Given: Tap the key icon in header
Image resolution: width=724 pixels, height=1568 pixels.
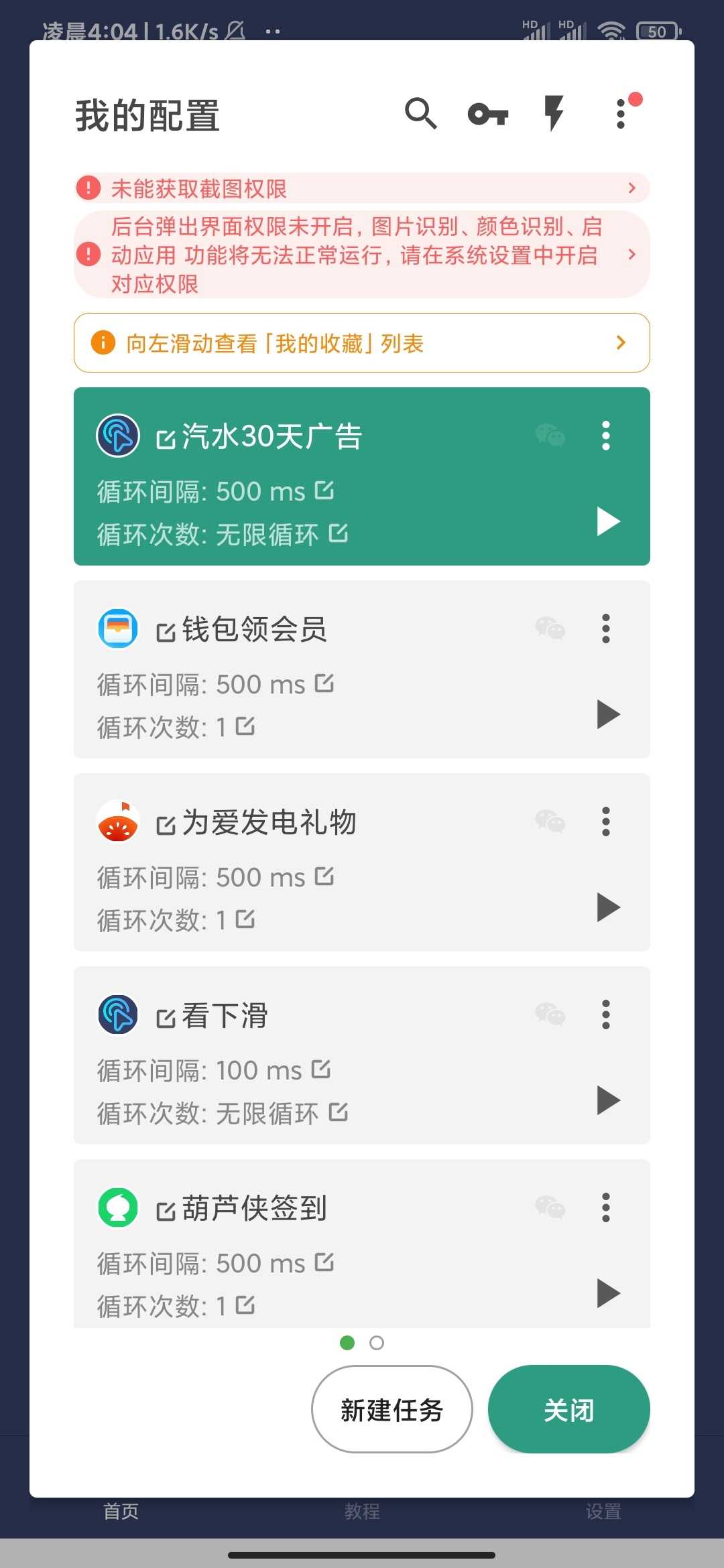Looking at the screenshot, I should 488,114.
